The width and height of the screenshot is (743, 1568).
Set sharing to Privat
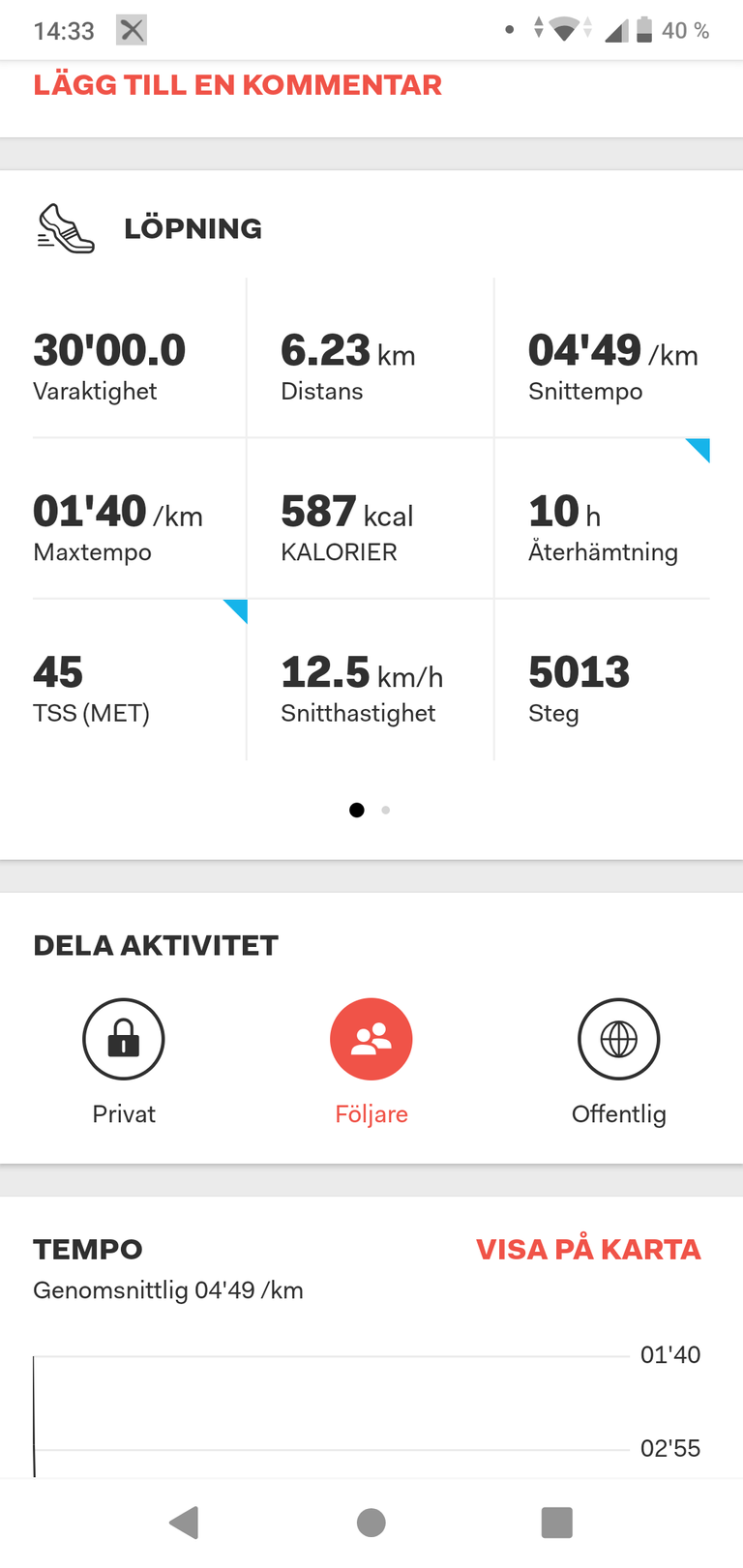pyautogui.click(x=124, y=1039)
